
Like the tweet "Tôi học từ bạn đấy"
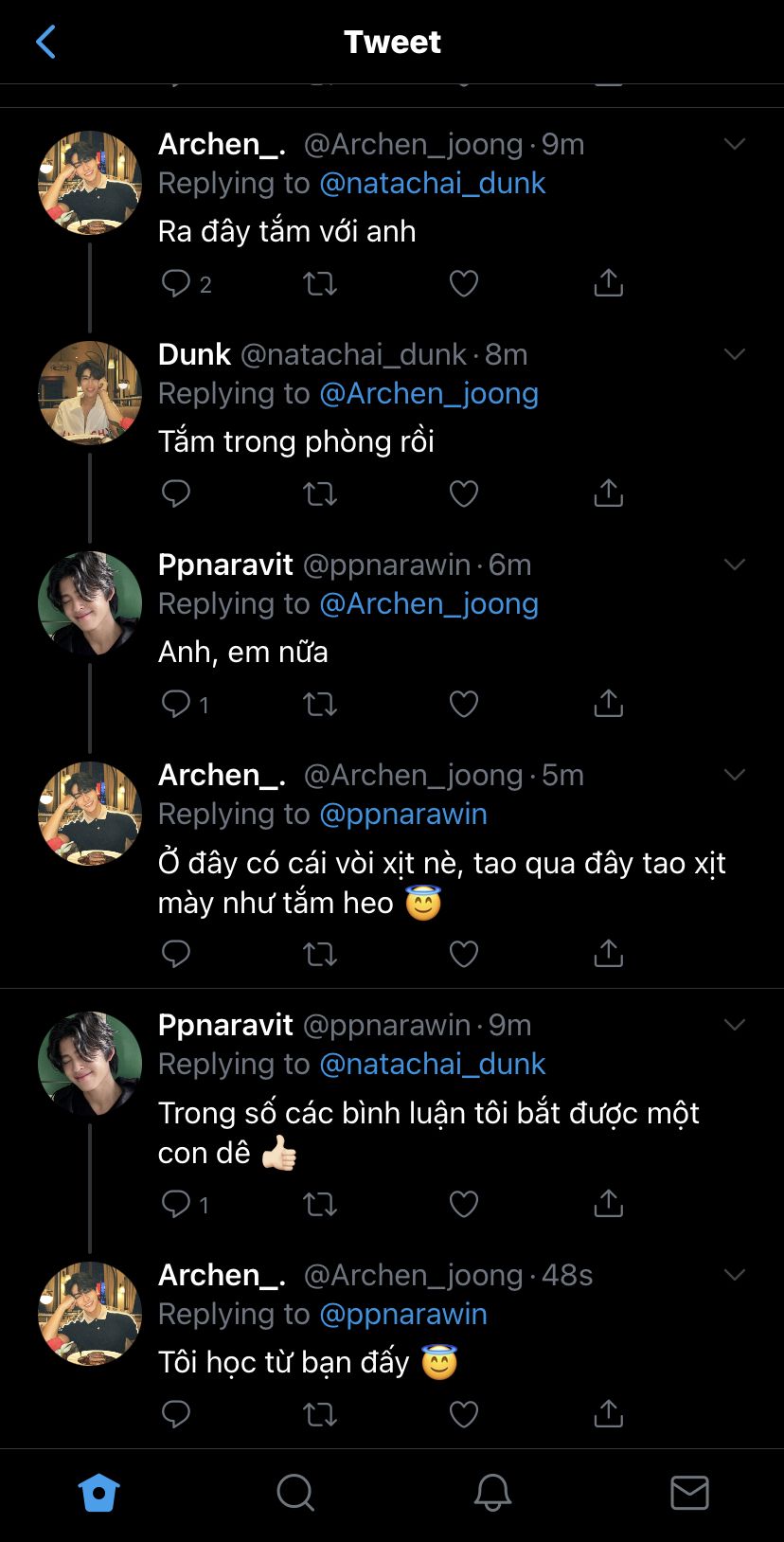point(463,1414)
